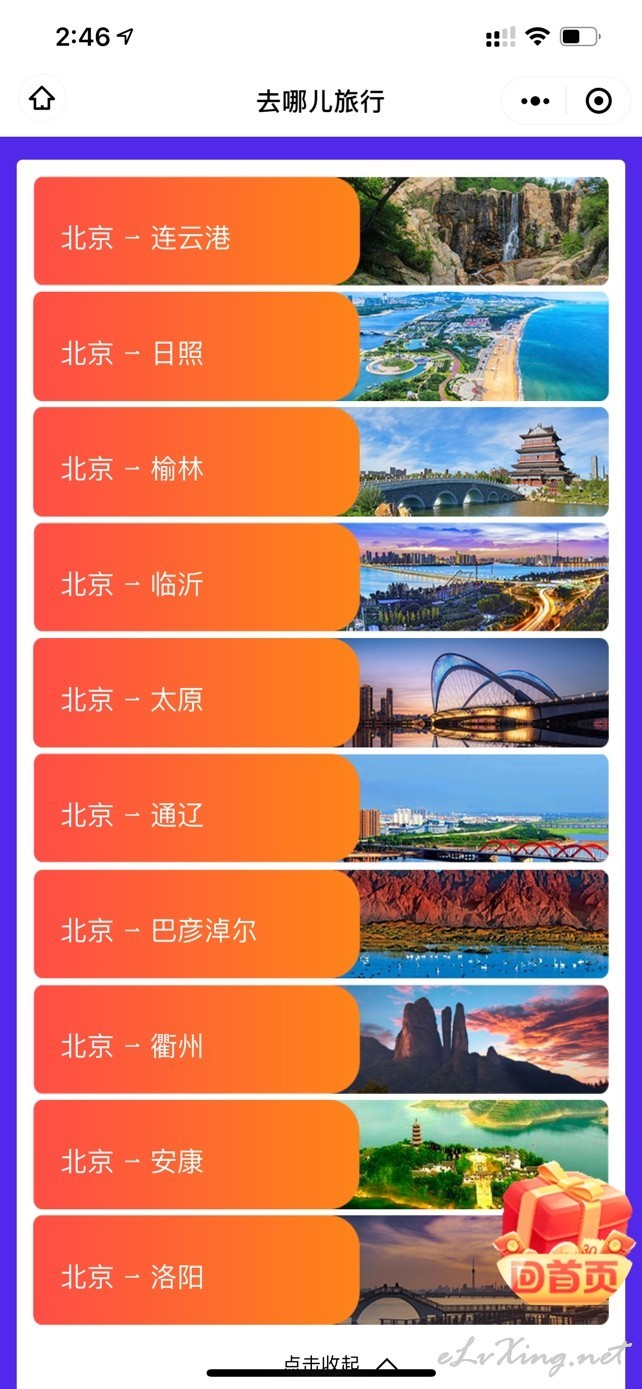Go to the mini program home icon

(42, 99)
